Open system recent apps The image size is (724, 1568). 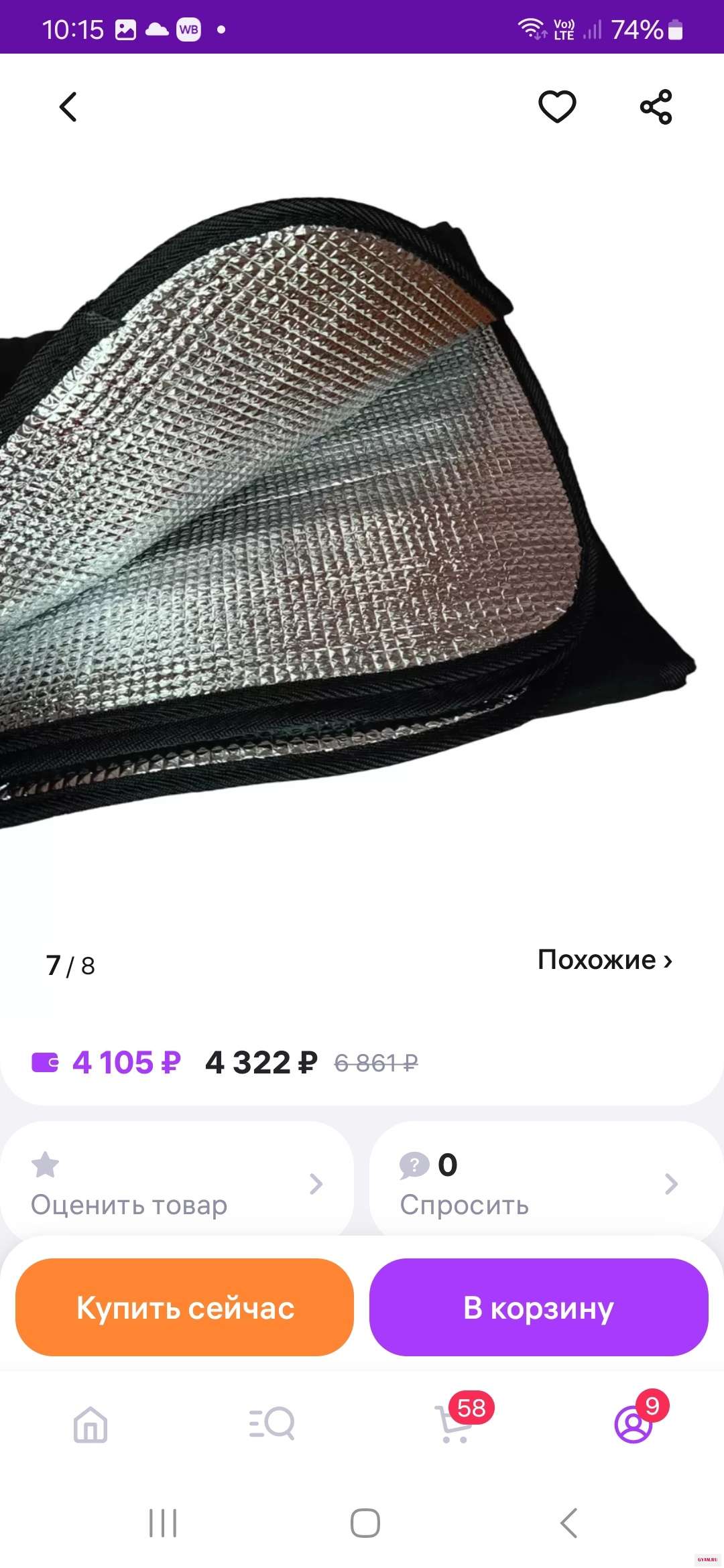click(163, 1523)
